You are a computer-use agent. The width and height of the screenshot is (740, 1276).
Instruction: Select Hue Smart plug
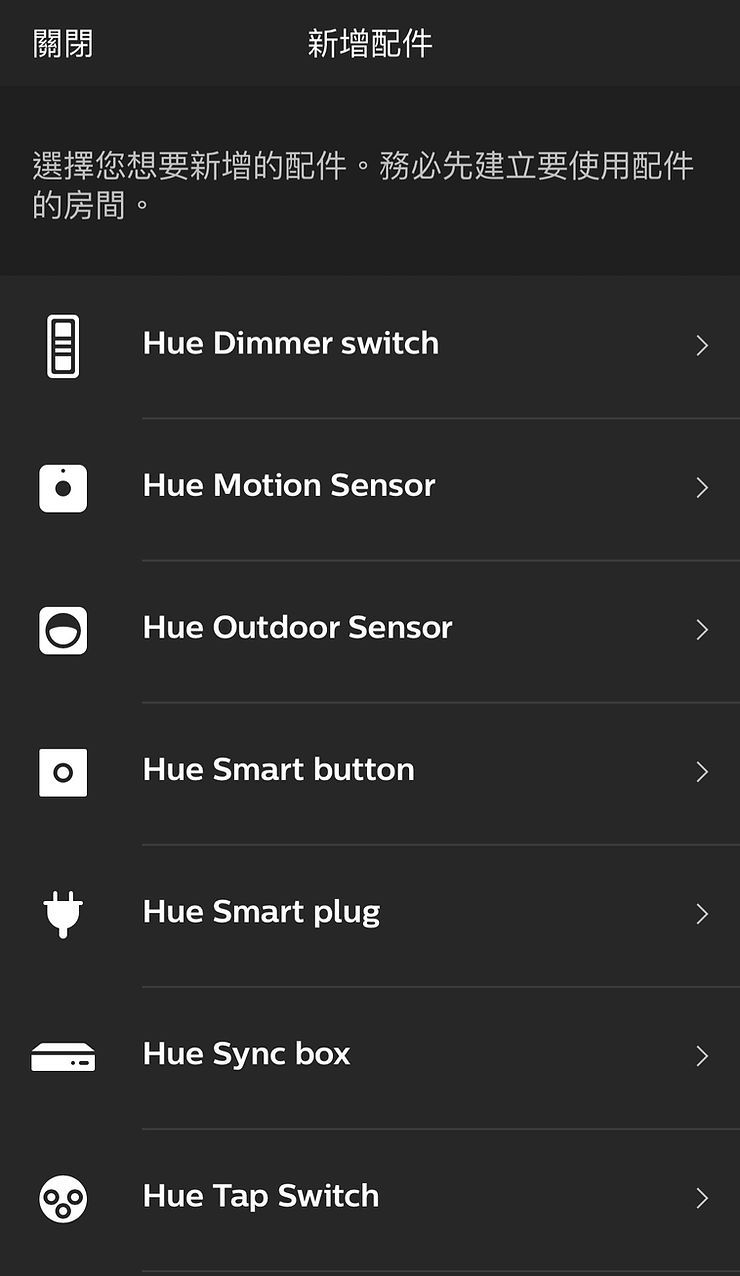pos(370,915)
